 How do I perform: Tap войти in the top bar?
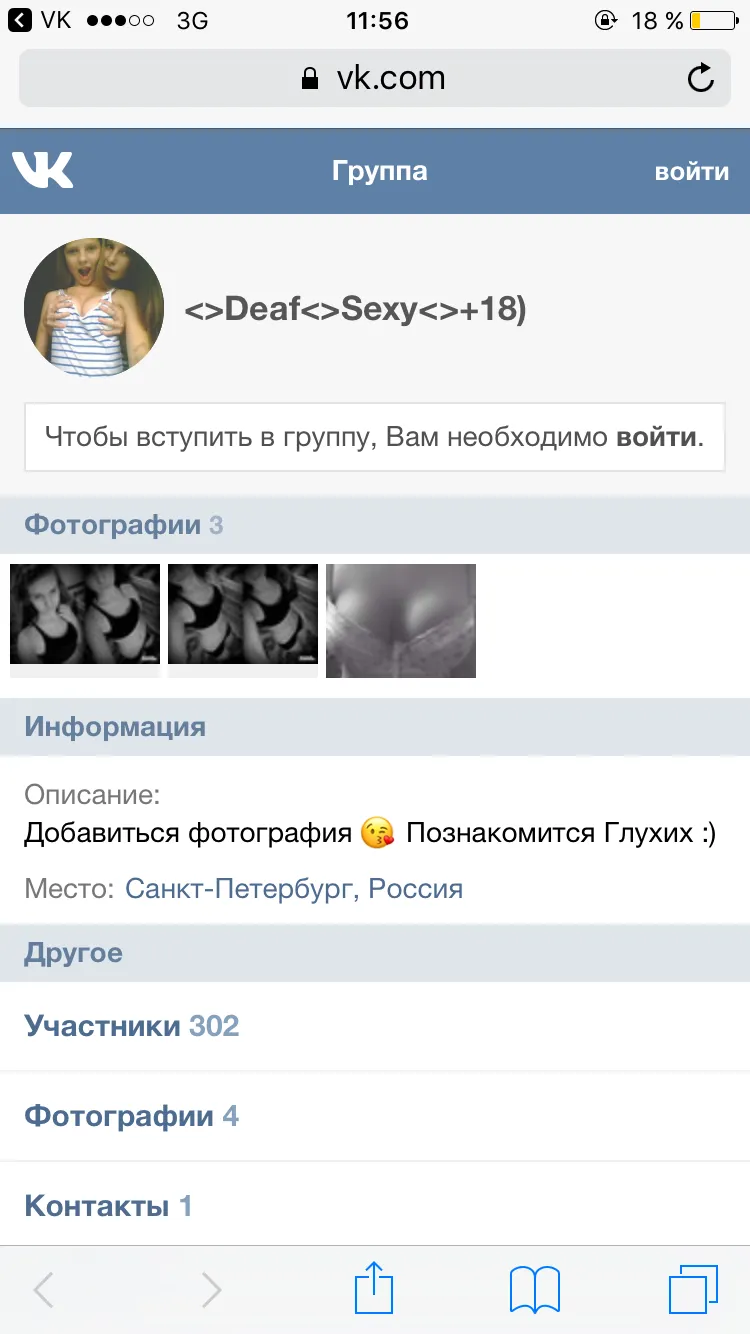[x=692, y=171]
